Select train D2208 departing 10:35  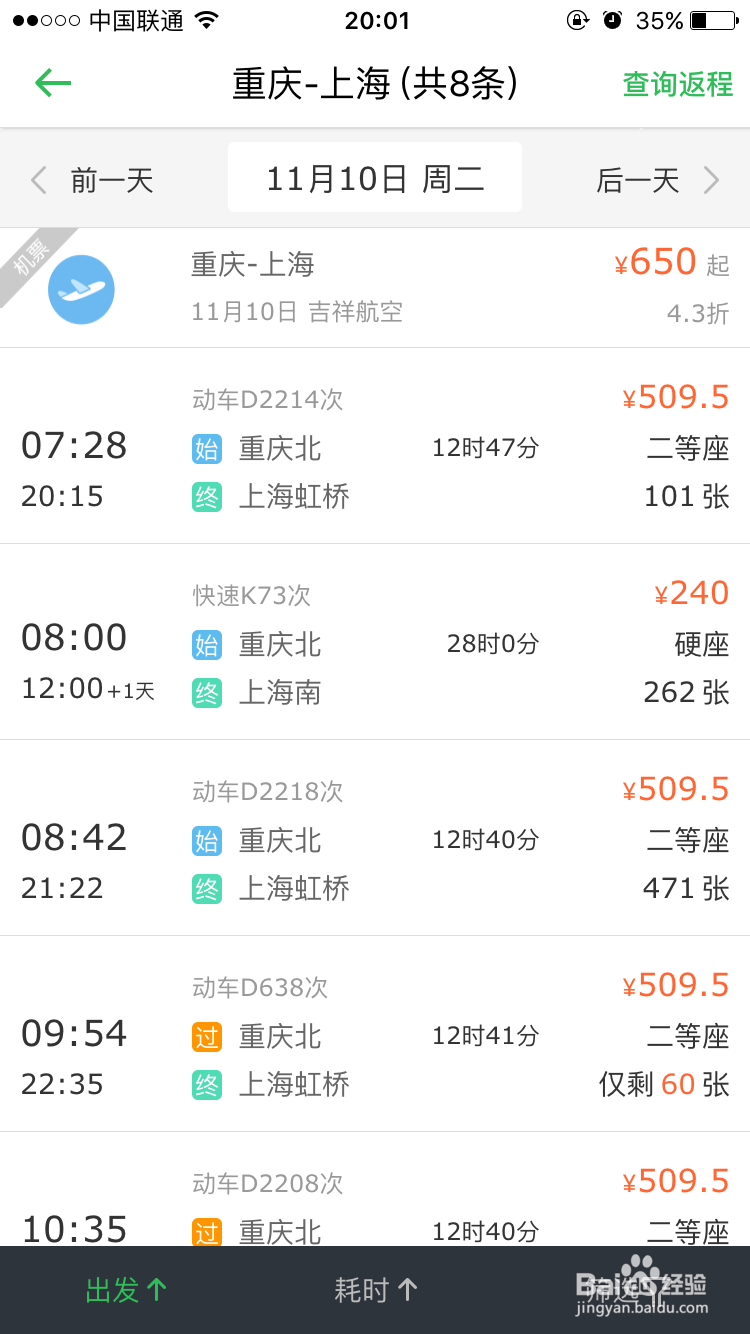[375, 1208]
